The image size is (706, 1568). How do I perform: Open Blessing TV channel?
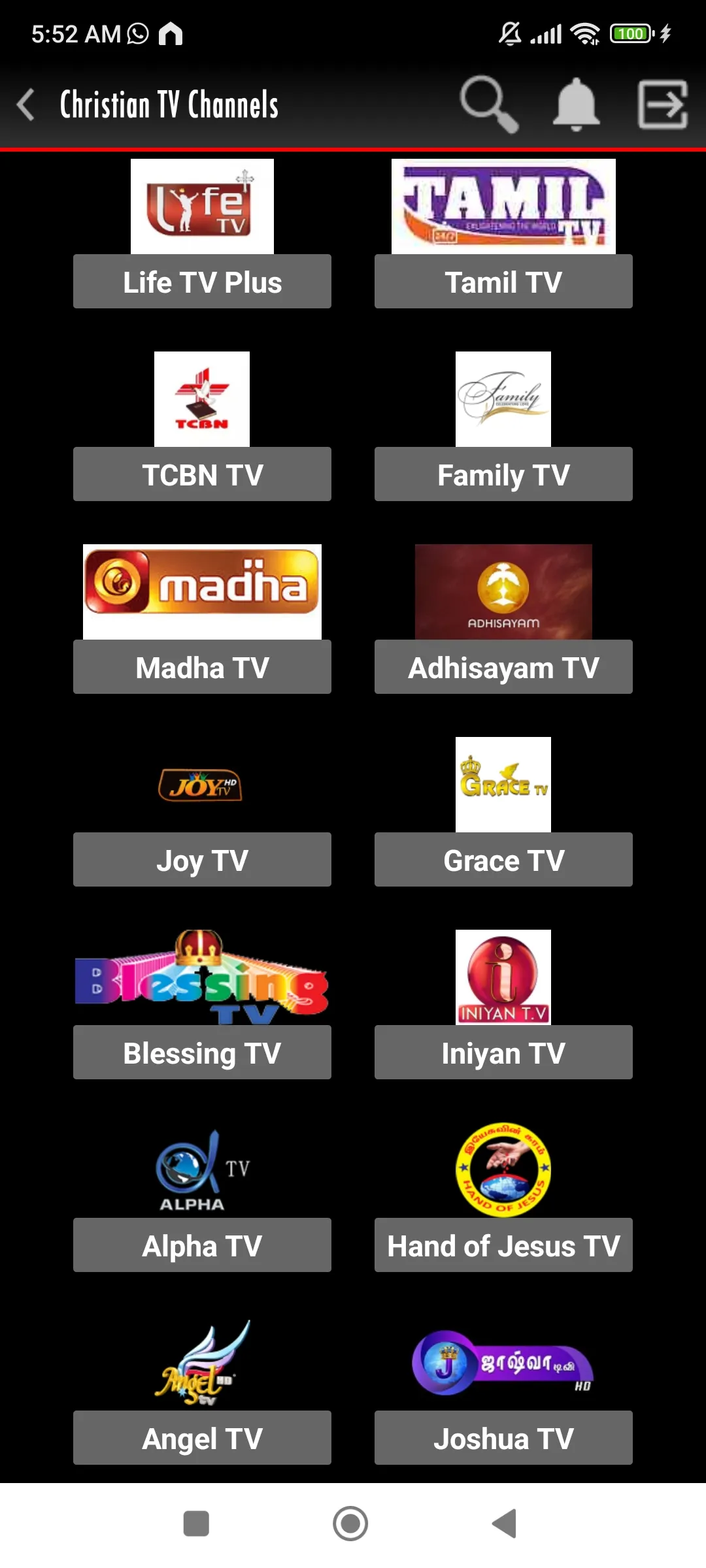point(202,1052)
